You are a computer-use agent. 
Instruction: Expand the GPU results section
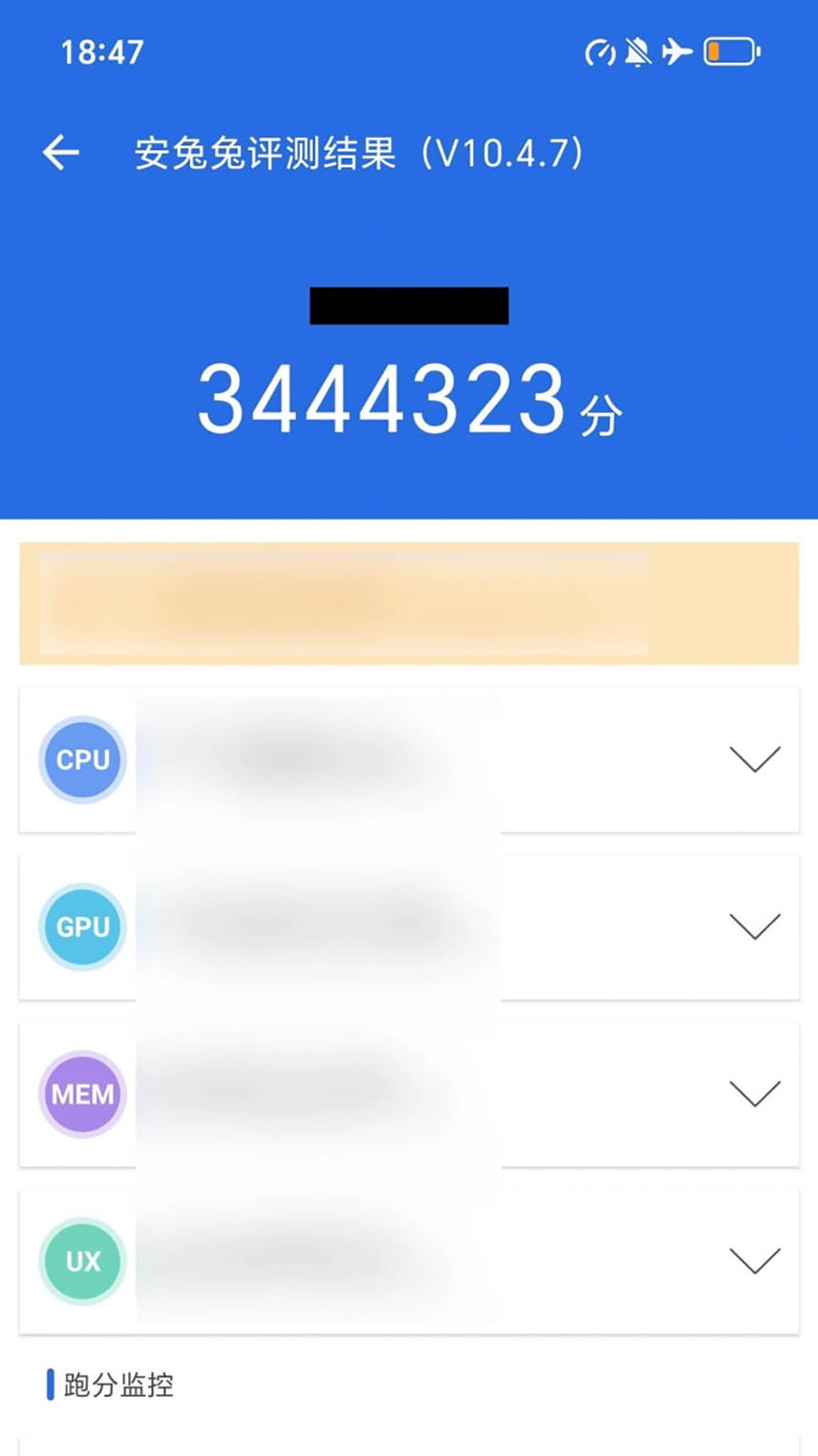click(x=754, y=926)
